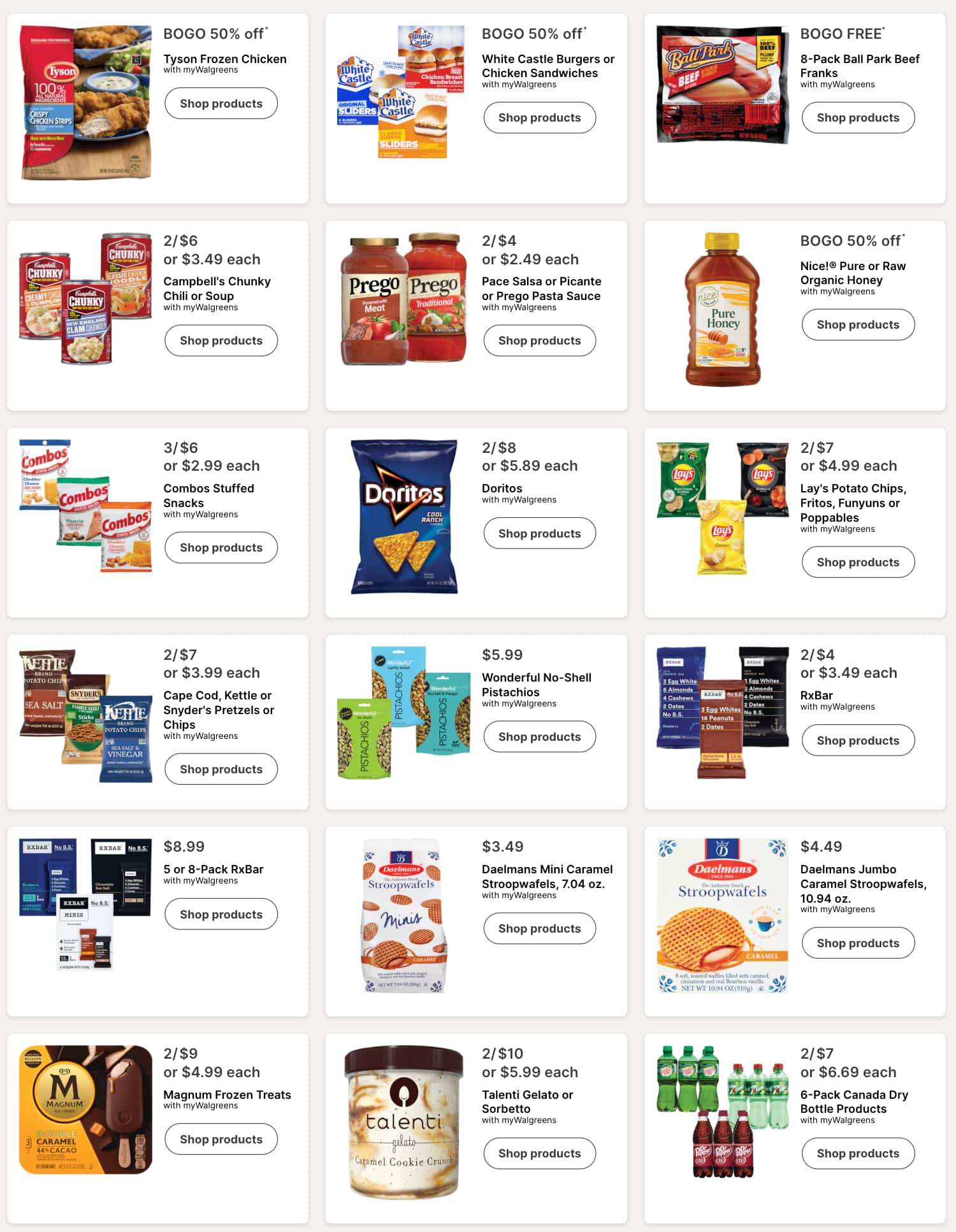Open Shop products for Wonderful Pistachios
The image size is (956, 1232).
tap(539, 737)
